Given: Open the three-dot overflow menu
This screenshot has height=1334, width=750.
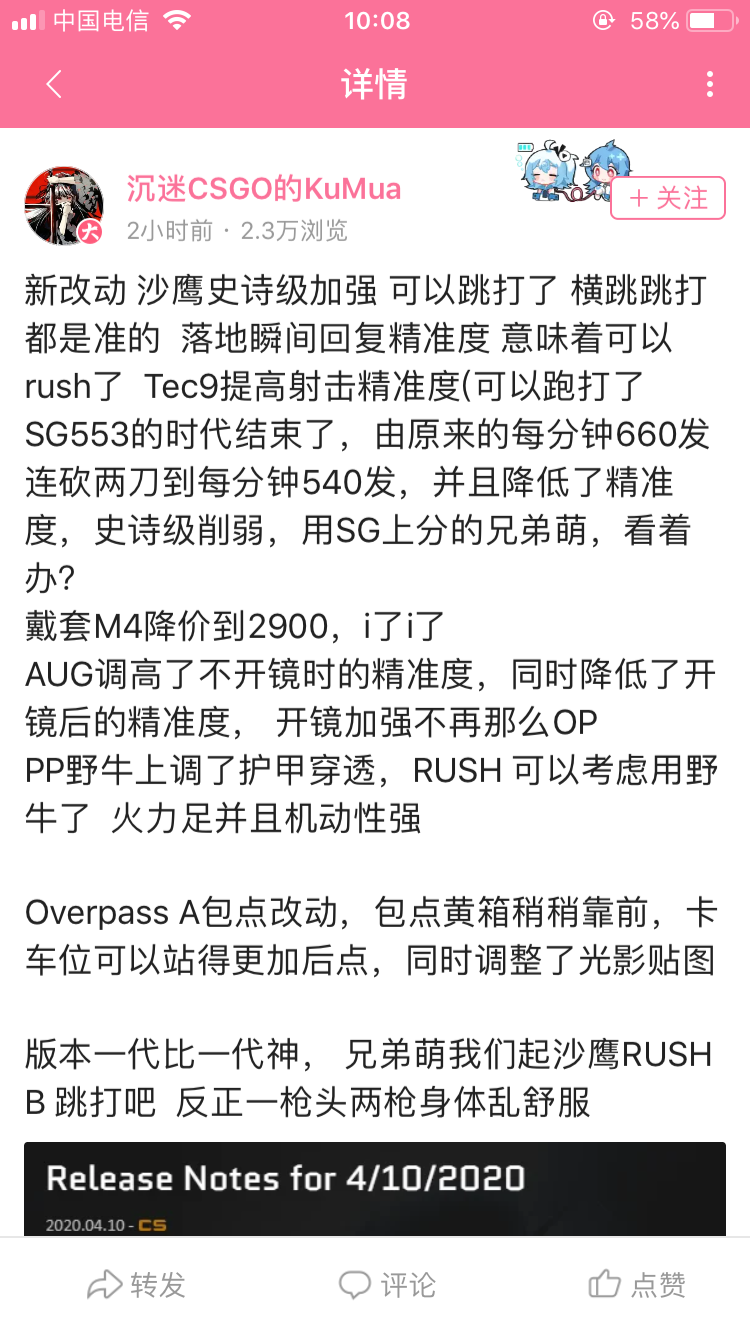Looking at the screenshot, I should click(709, 85).
